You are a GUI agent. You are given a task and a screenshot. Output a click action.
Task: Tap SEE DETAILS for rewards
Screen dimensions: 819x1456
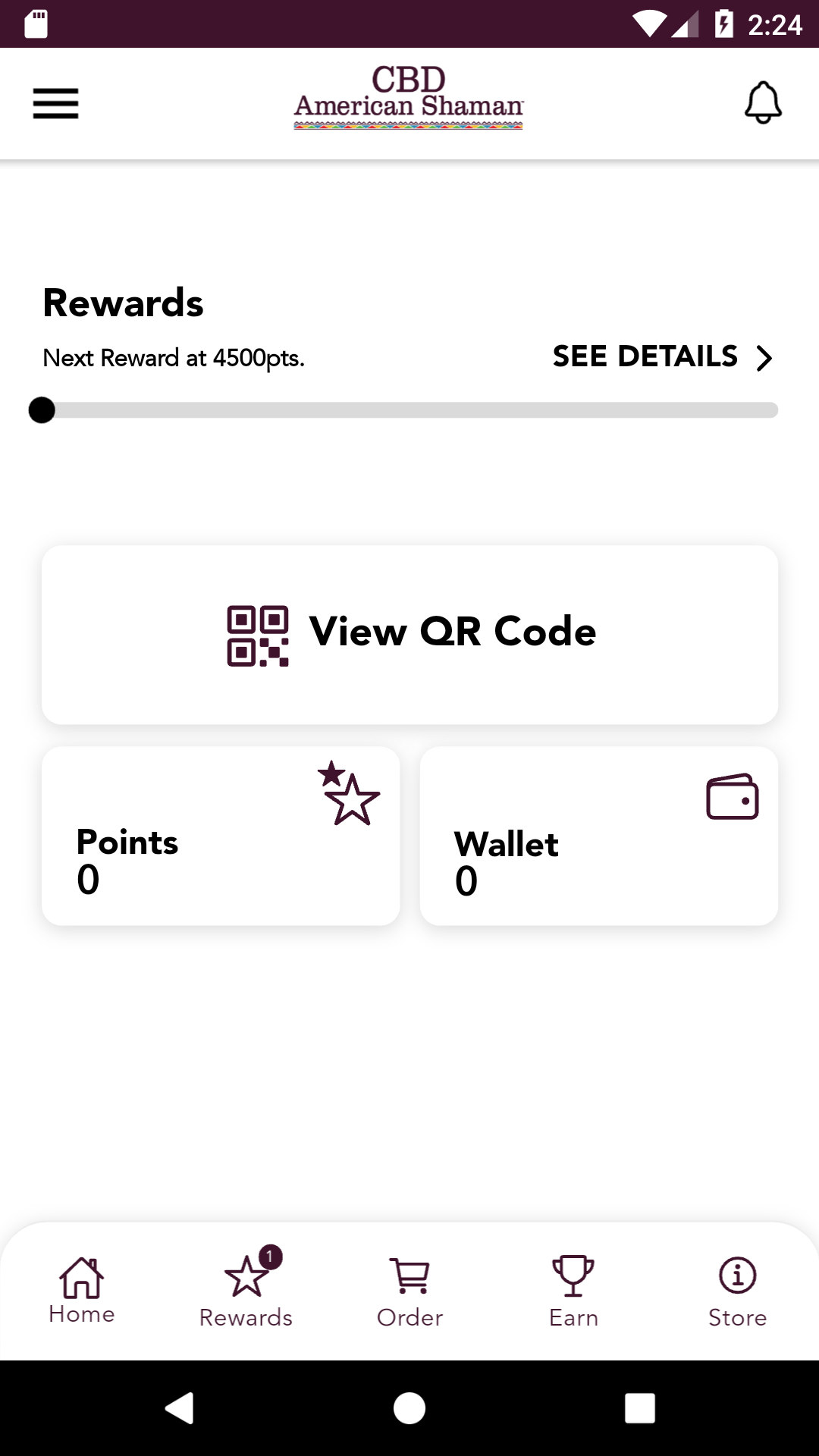coord(662,356)
